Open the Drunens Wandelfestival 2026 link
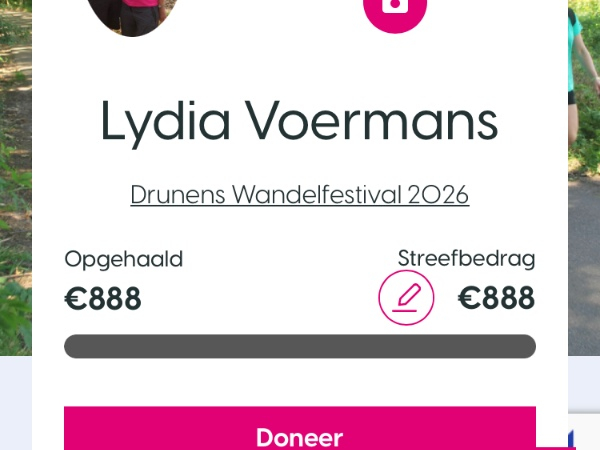This screenshot has height=450, width=600. [299, 195]
